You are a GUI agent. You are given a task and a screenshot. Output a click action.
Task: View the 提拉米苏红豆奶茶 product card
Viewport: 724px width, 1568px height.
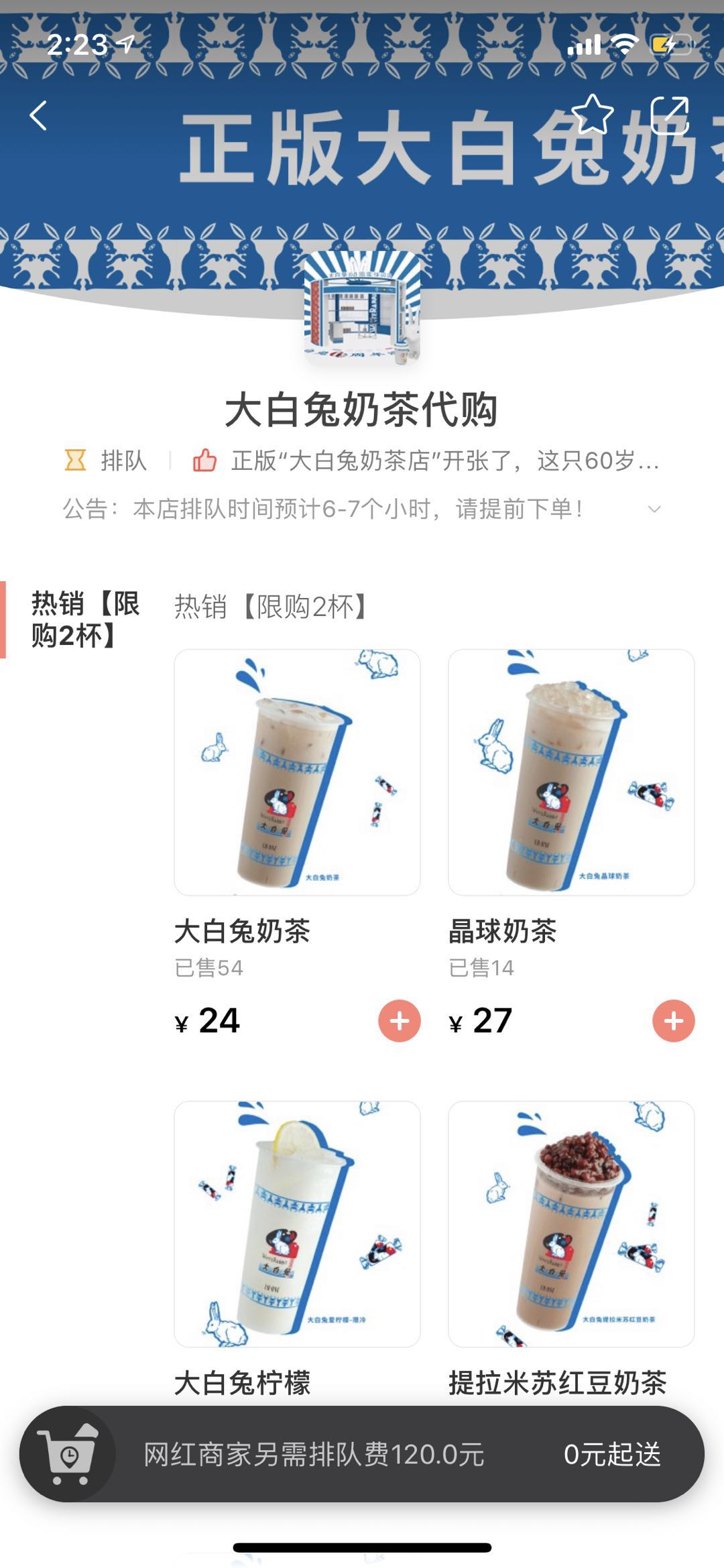point(571,1223)
